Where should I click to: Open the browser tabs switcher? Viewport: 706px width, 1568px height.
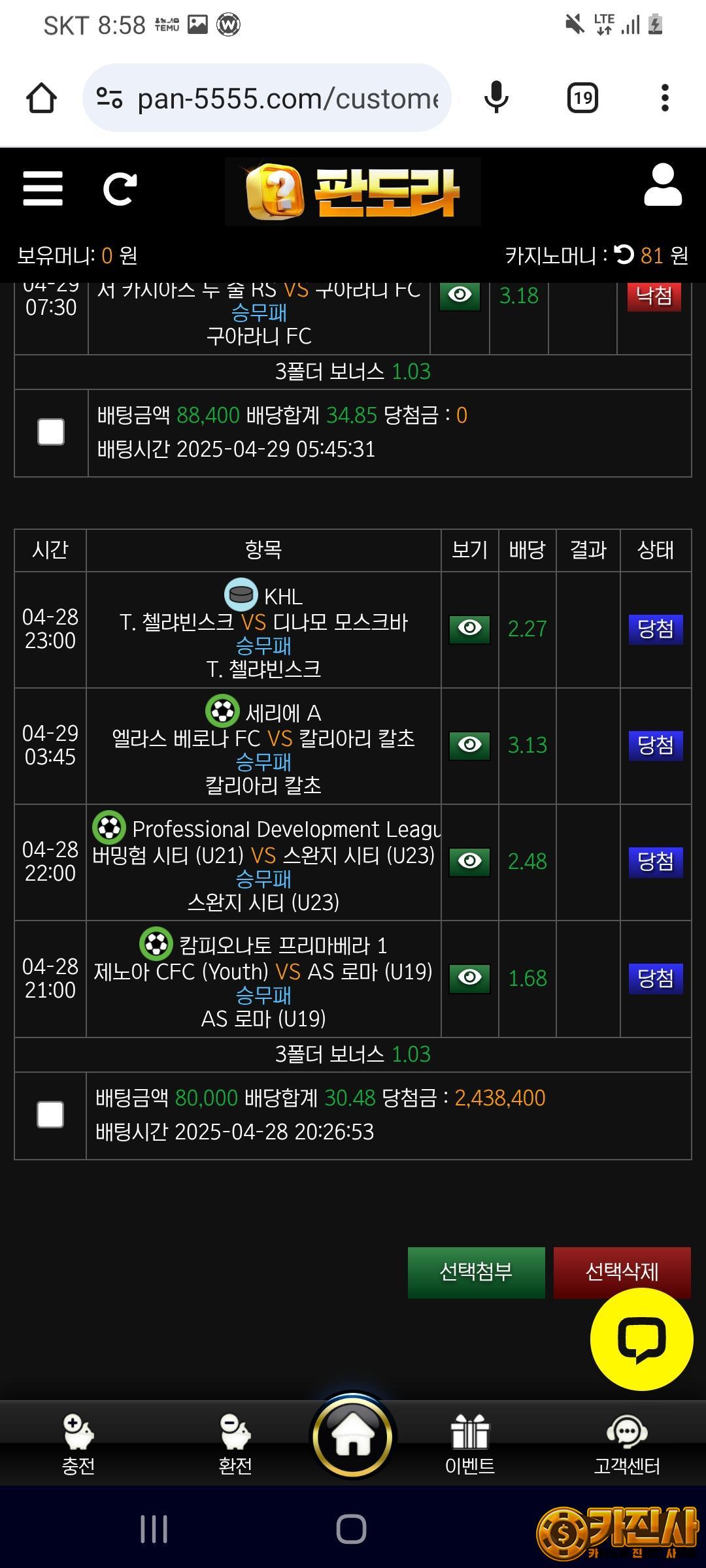[582, 98]
